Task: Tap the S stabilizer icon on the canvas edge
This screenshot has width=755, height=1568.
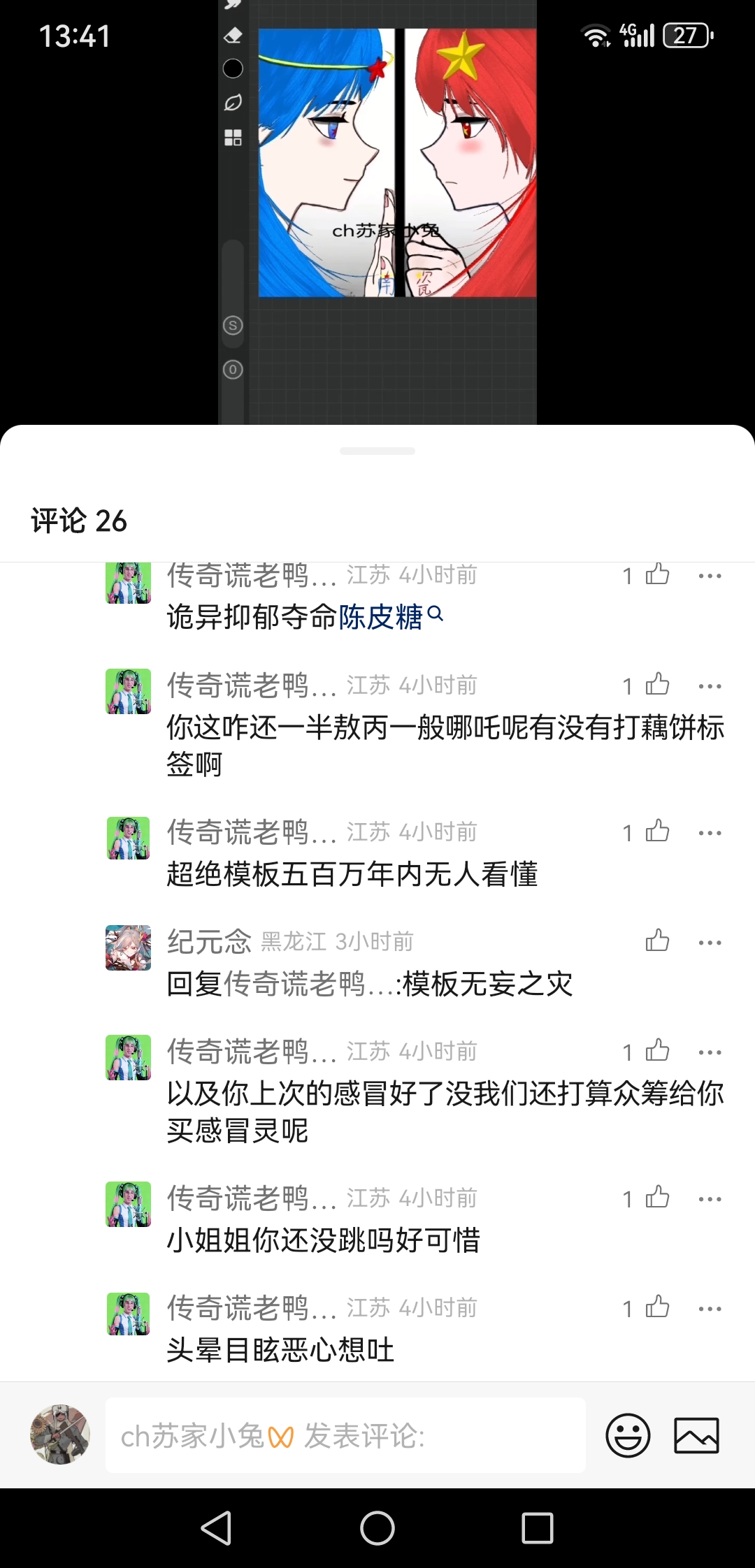Action: point(232,327)
